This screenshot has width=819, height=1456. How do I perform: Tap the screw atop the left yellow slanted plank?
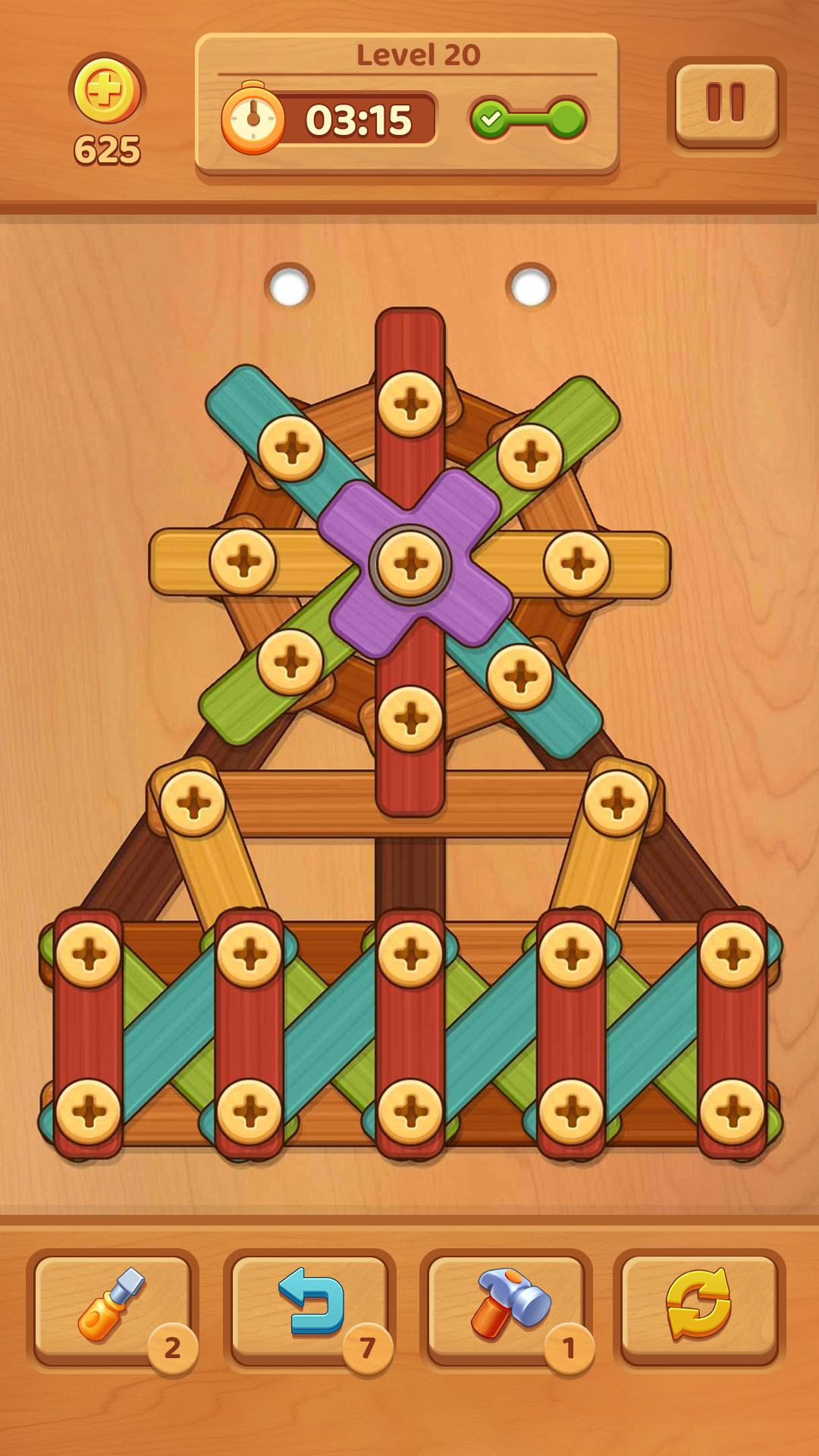(193, 803)
